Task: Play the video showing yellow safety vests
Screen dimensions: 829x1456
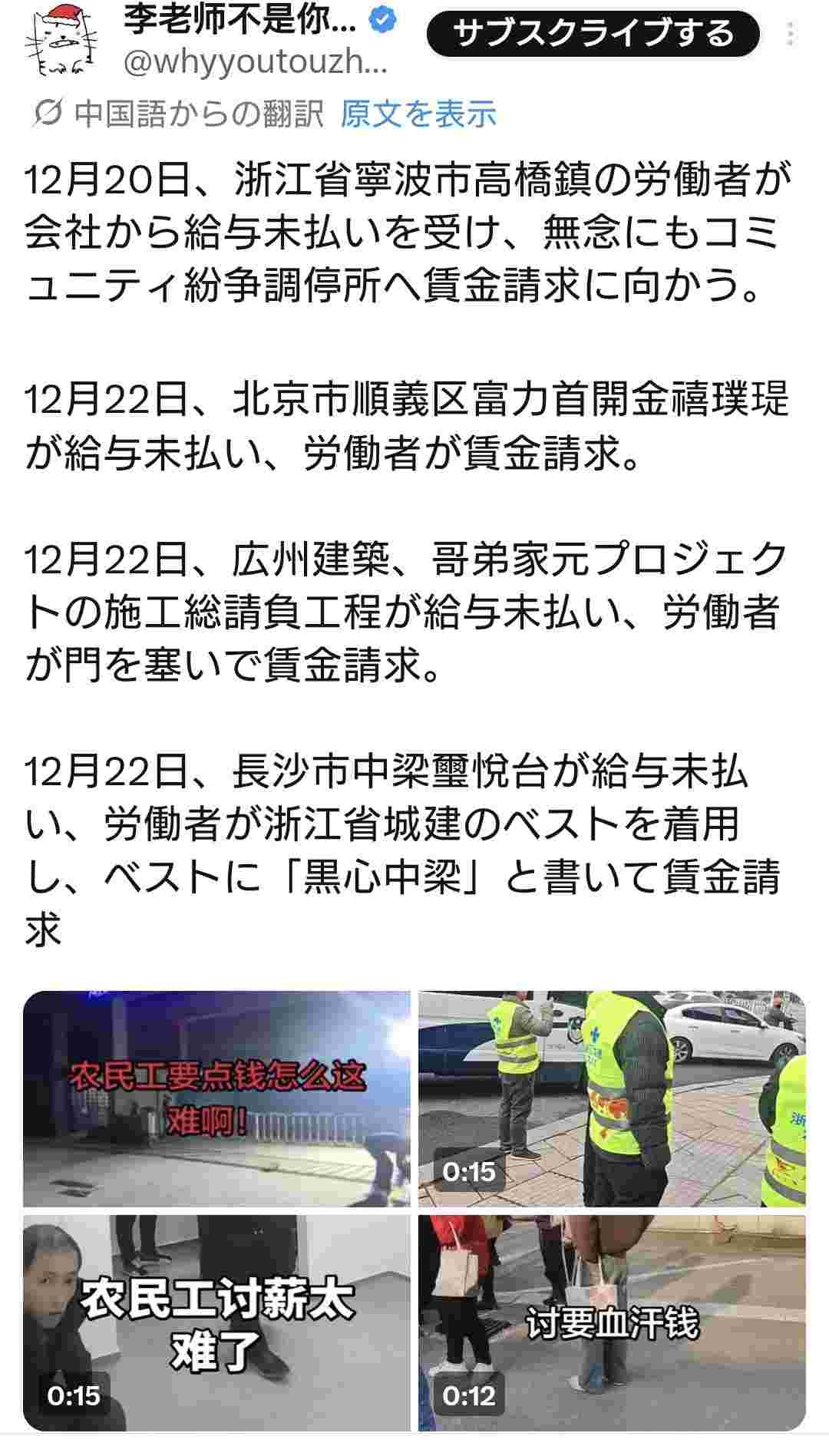Action: 612,1098
